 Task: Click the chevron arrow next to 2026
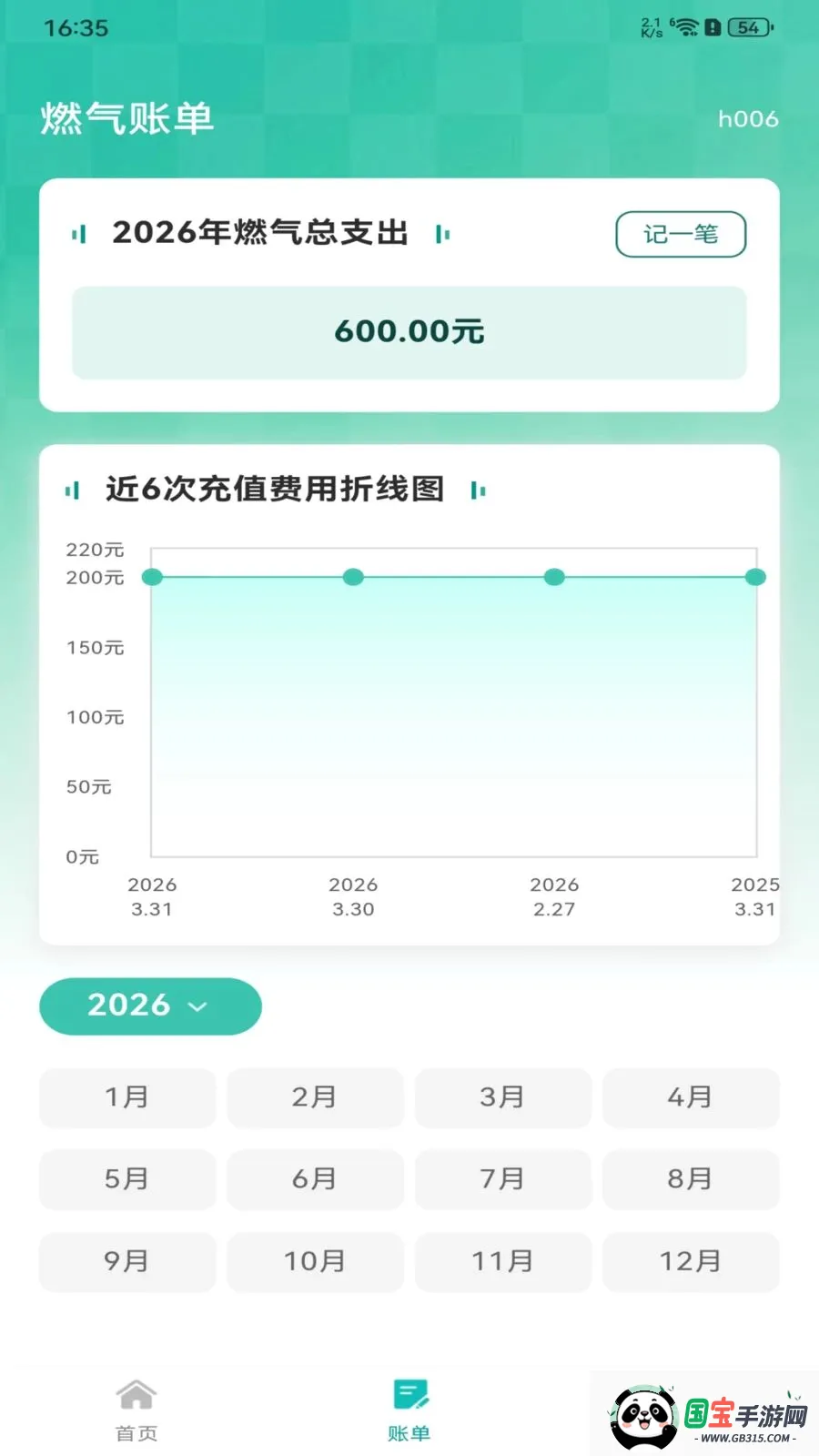(197, 1007)
